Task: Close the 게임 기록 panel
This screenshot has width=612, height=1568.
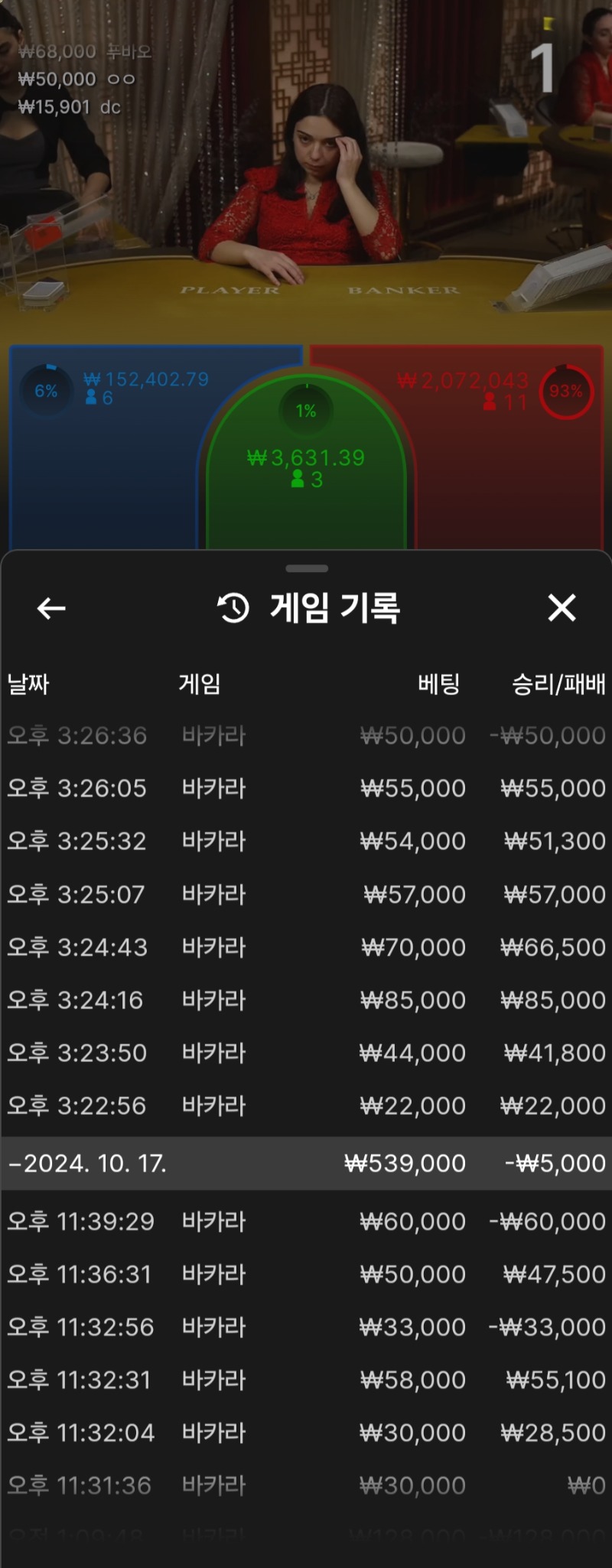Action: pyautogui.click(x=562, y=608)
